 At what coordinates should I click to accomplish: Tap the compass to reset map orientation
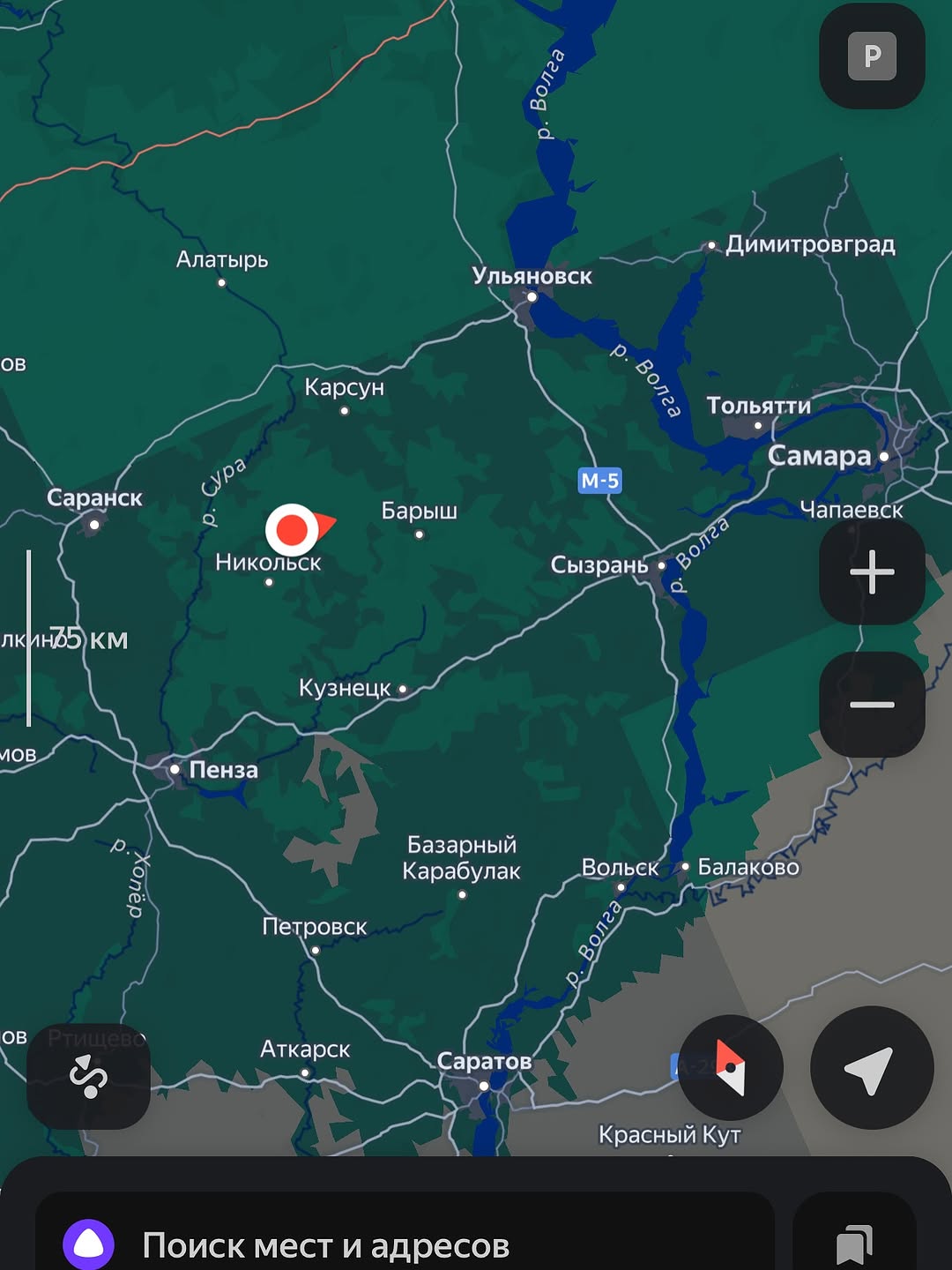pos(731,1067)
